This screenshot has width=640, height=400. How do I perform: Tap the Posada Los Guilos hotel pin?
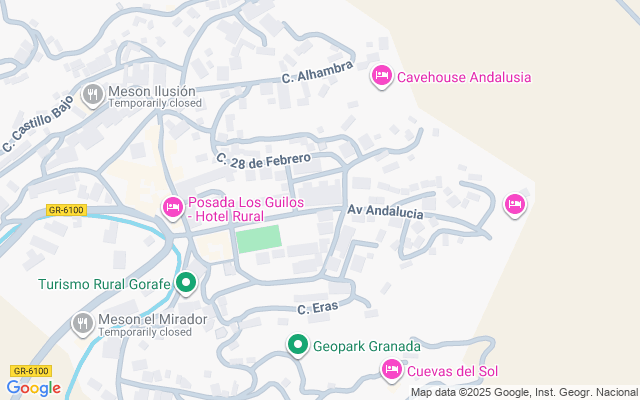pyautogui.click(x=173, y=208)
